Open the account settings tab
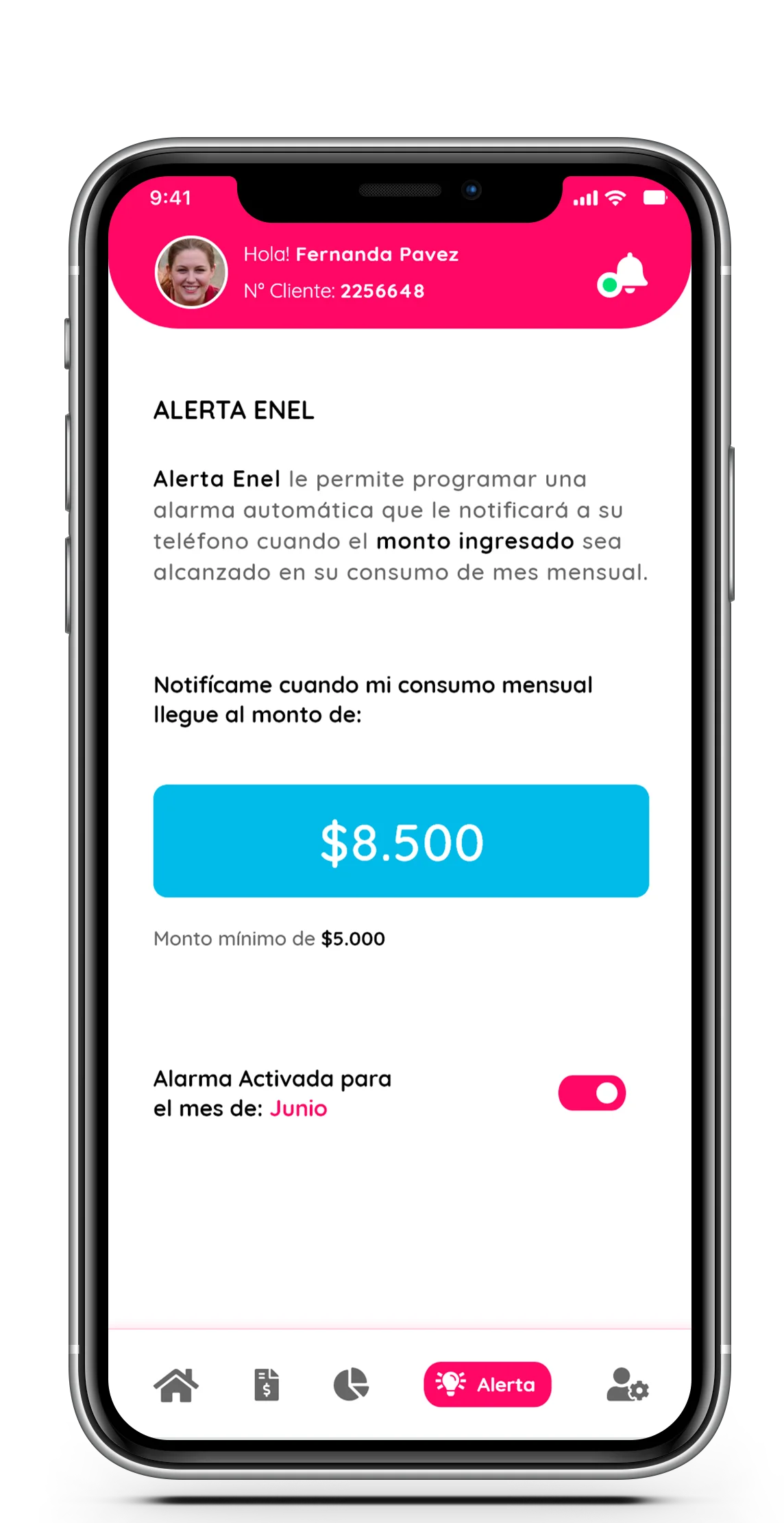Viewport: 784px width, 1523px height. [627, 1385]
